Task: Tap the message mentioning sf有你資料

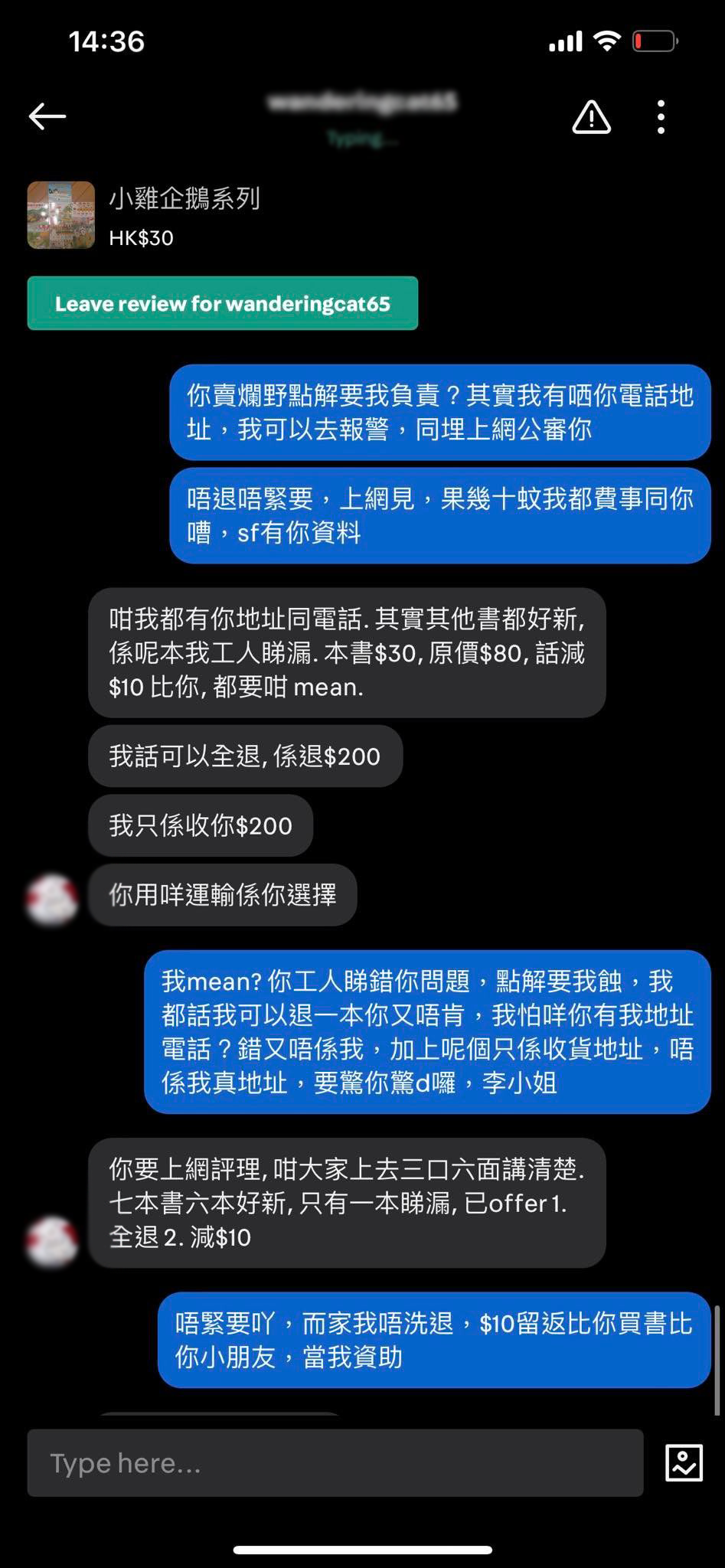Action: (439, 514)
